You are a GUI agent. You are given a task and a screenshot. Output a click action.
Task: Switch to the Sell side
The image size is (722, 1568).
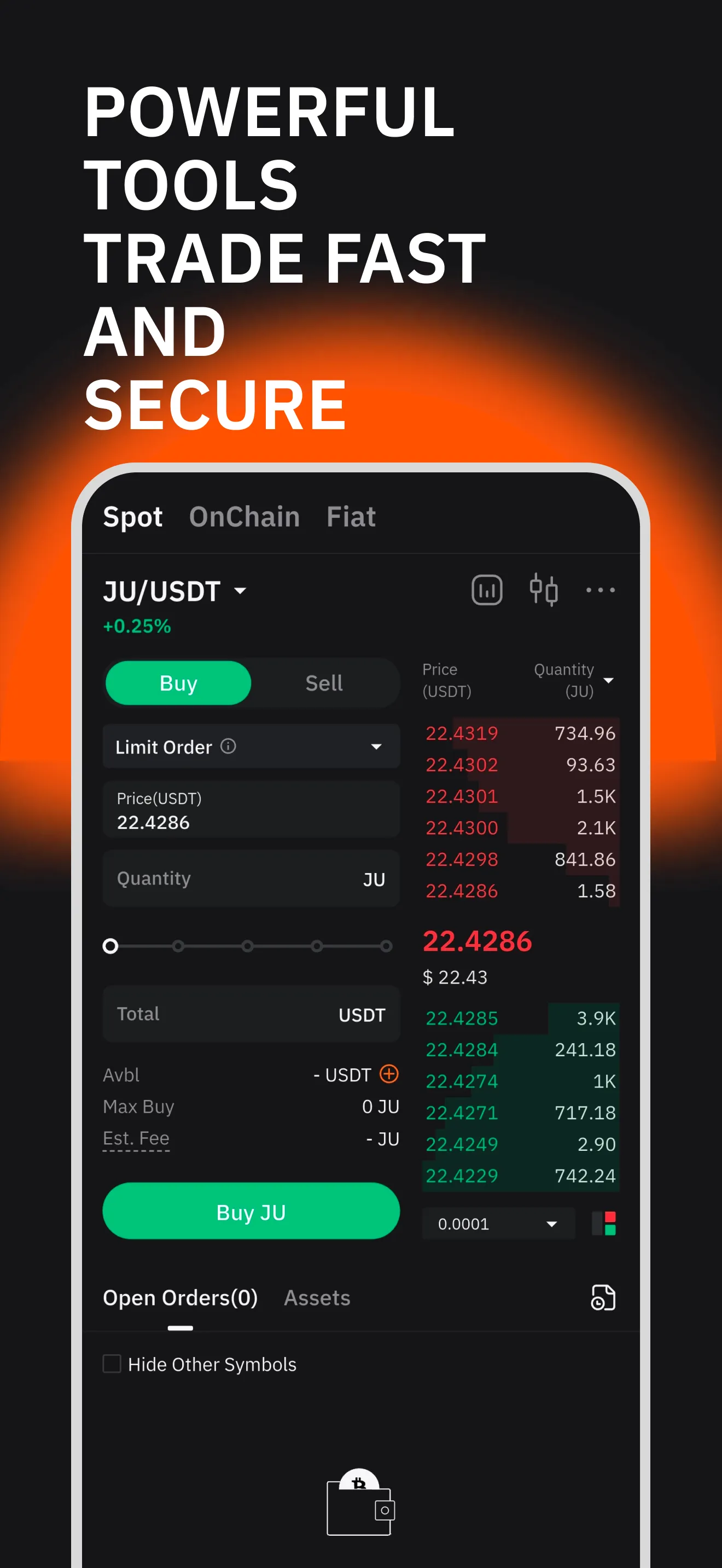click(x=324, y=683)
